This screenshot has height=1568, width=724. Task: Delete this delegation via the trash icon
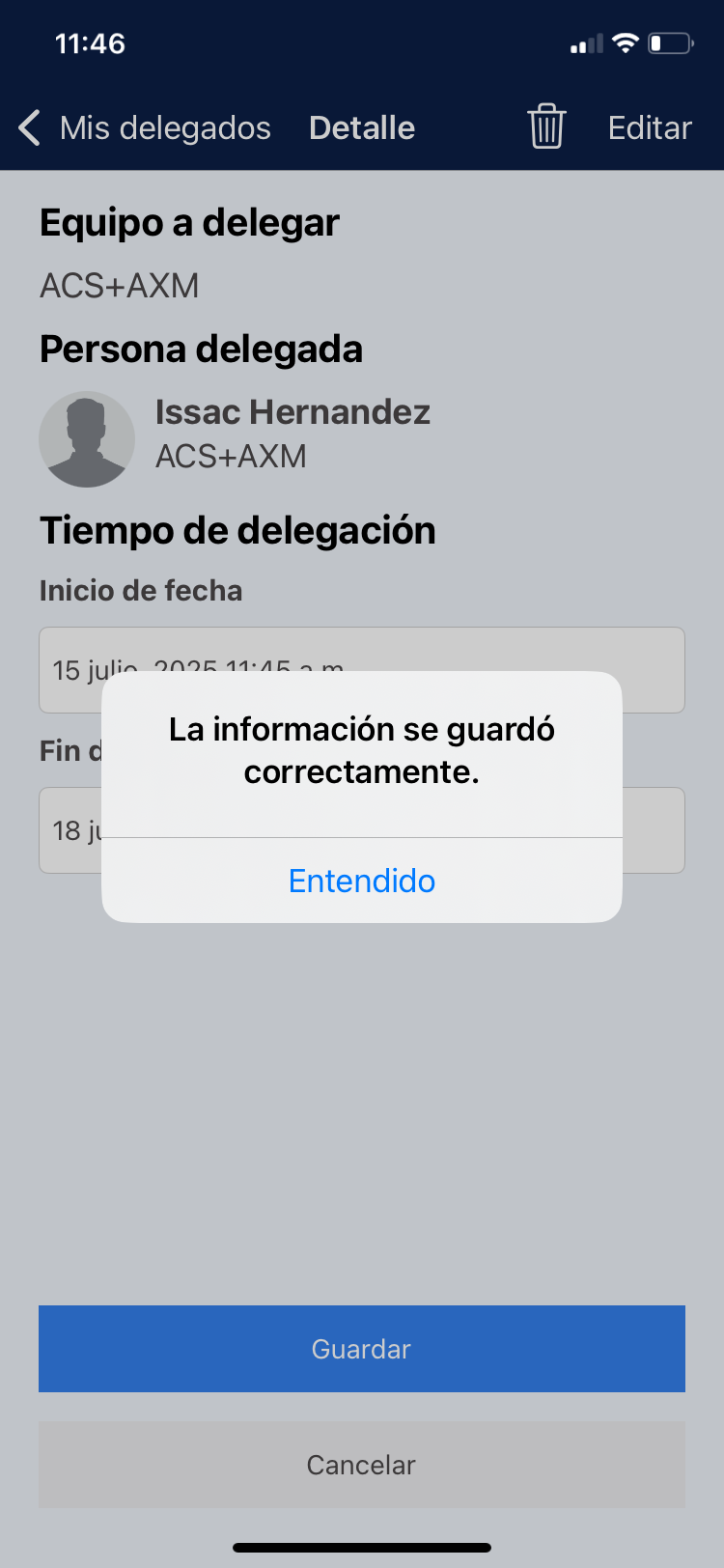[546, 126]
